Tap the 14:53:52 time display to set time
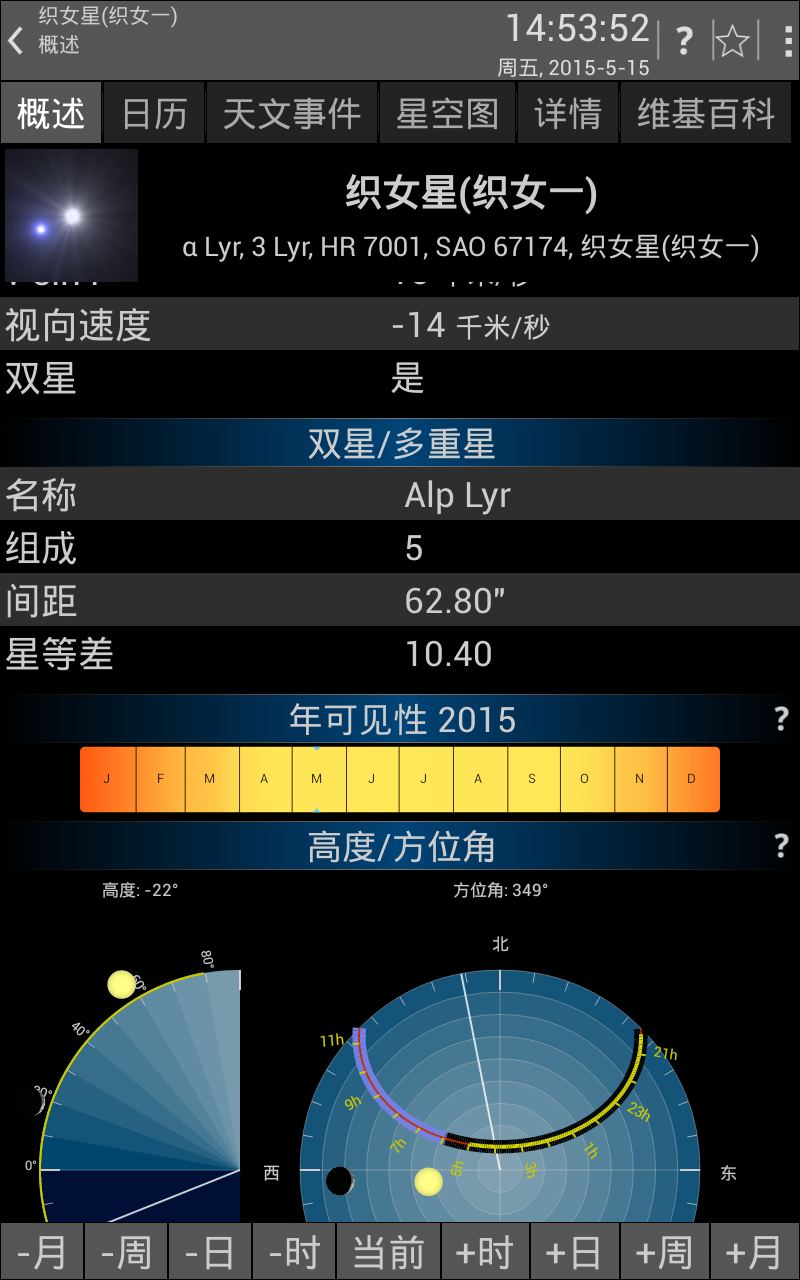The image size is (800, 1280). pos(577,29)
